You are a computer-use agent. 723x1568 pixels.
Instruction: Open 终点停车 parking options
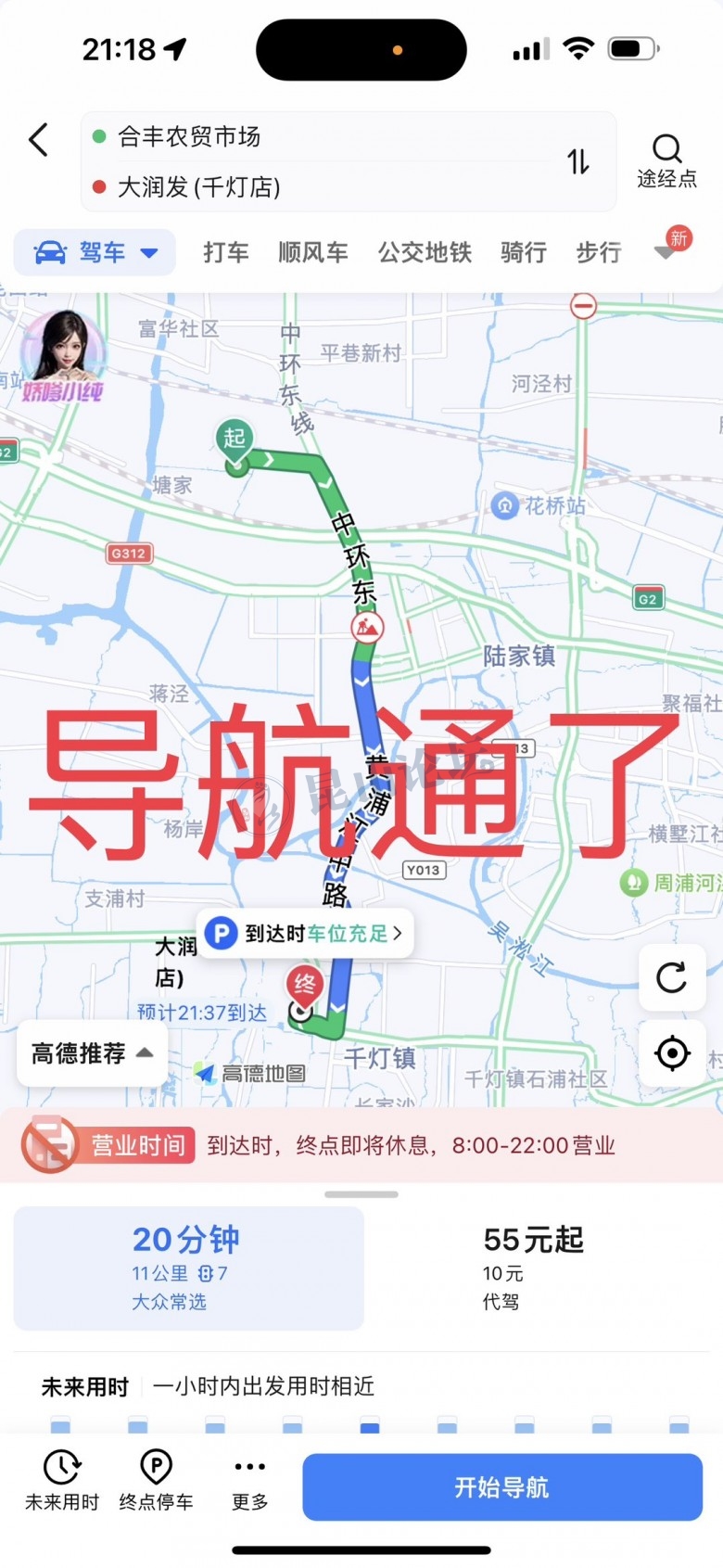(156, 1479)
